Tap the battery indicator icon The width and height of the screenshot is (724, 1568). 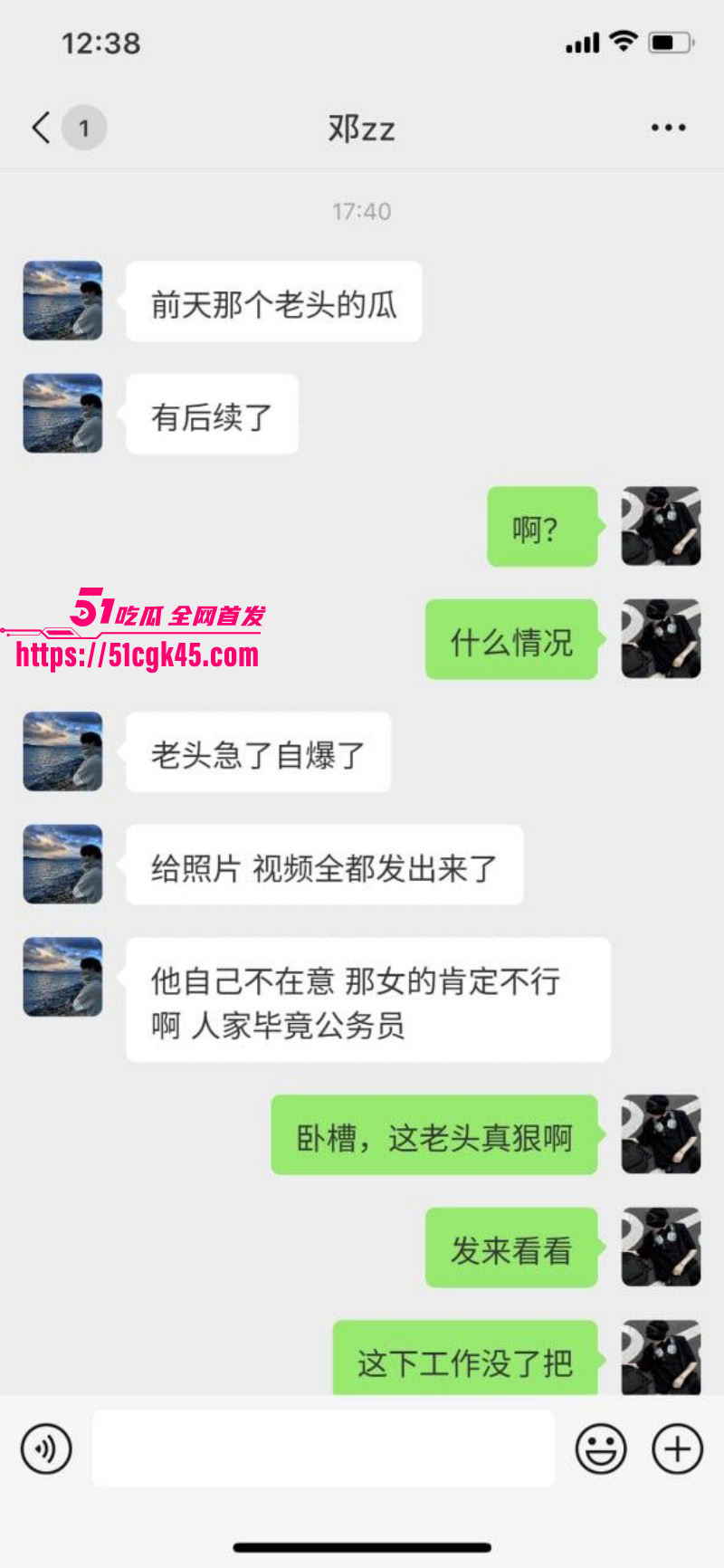(x=668, y=41)
